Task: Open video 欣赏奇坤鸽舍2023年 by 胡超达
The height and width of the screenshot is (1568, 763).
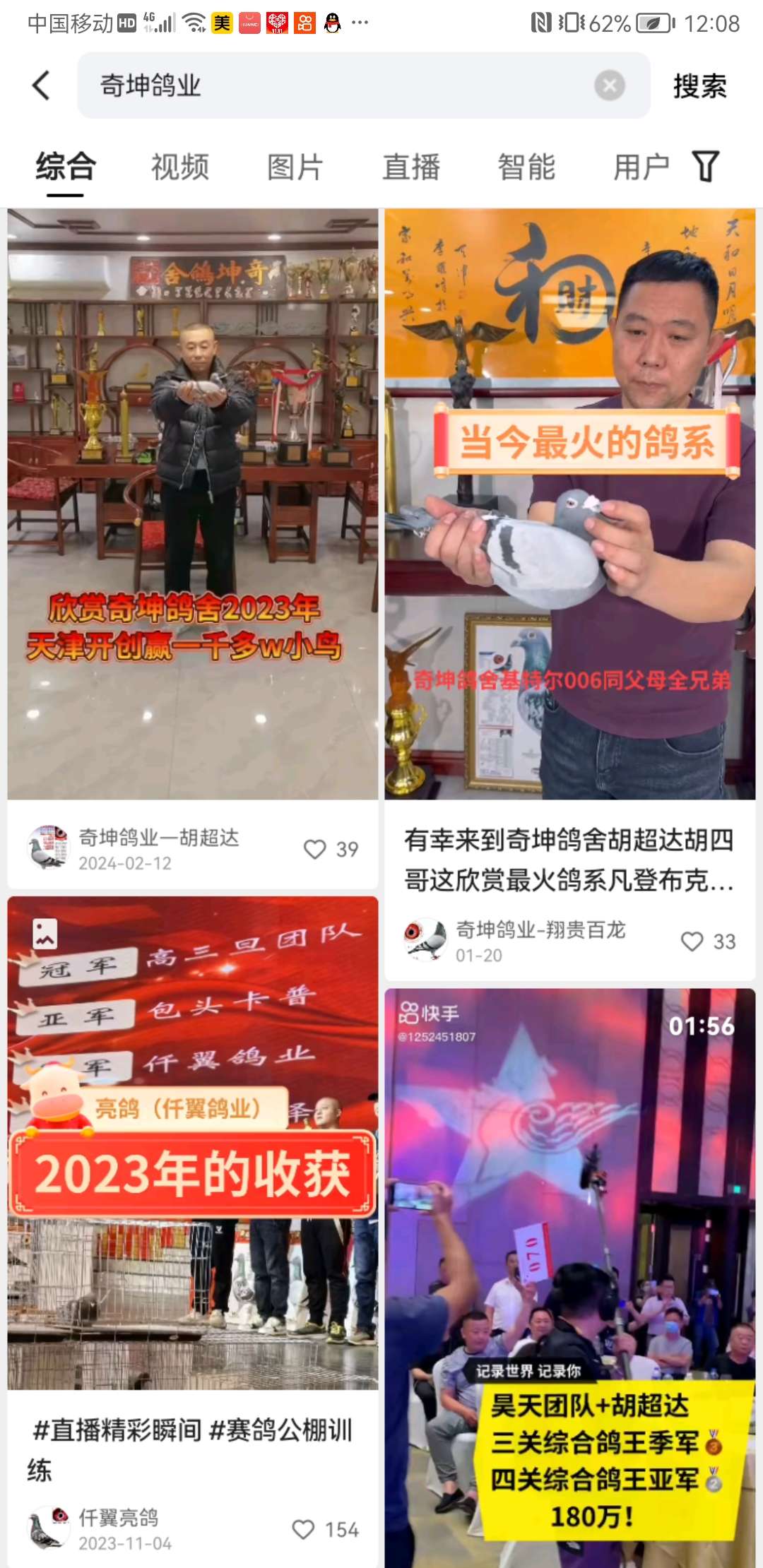Action: pos(192,503)
